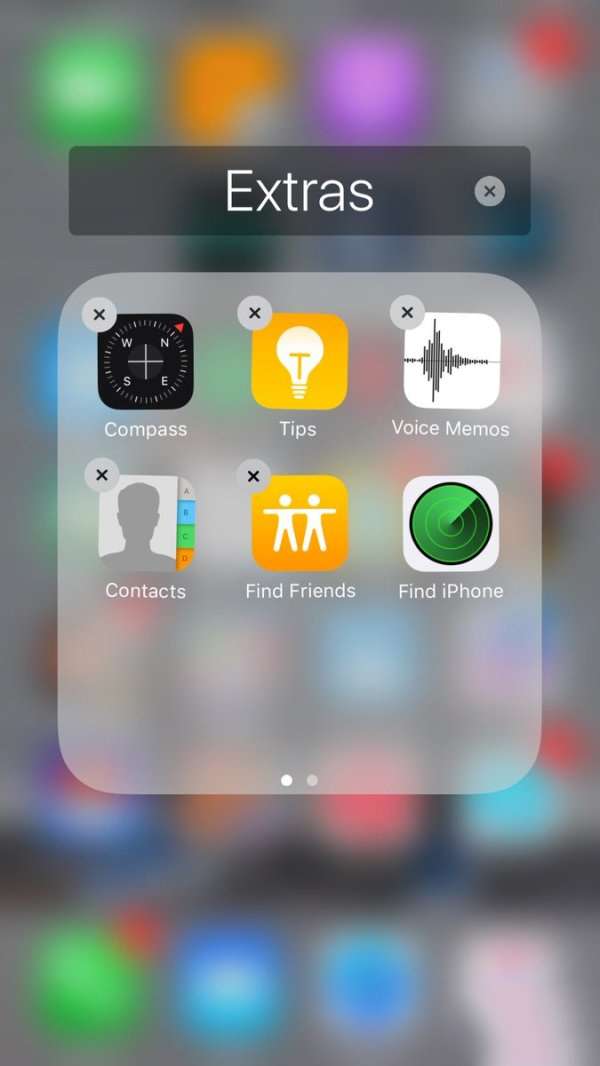Open the Contacts app icon

146,523
